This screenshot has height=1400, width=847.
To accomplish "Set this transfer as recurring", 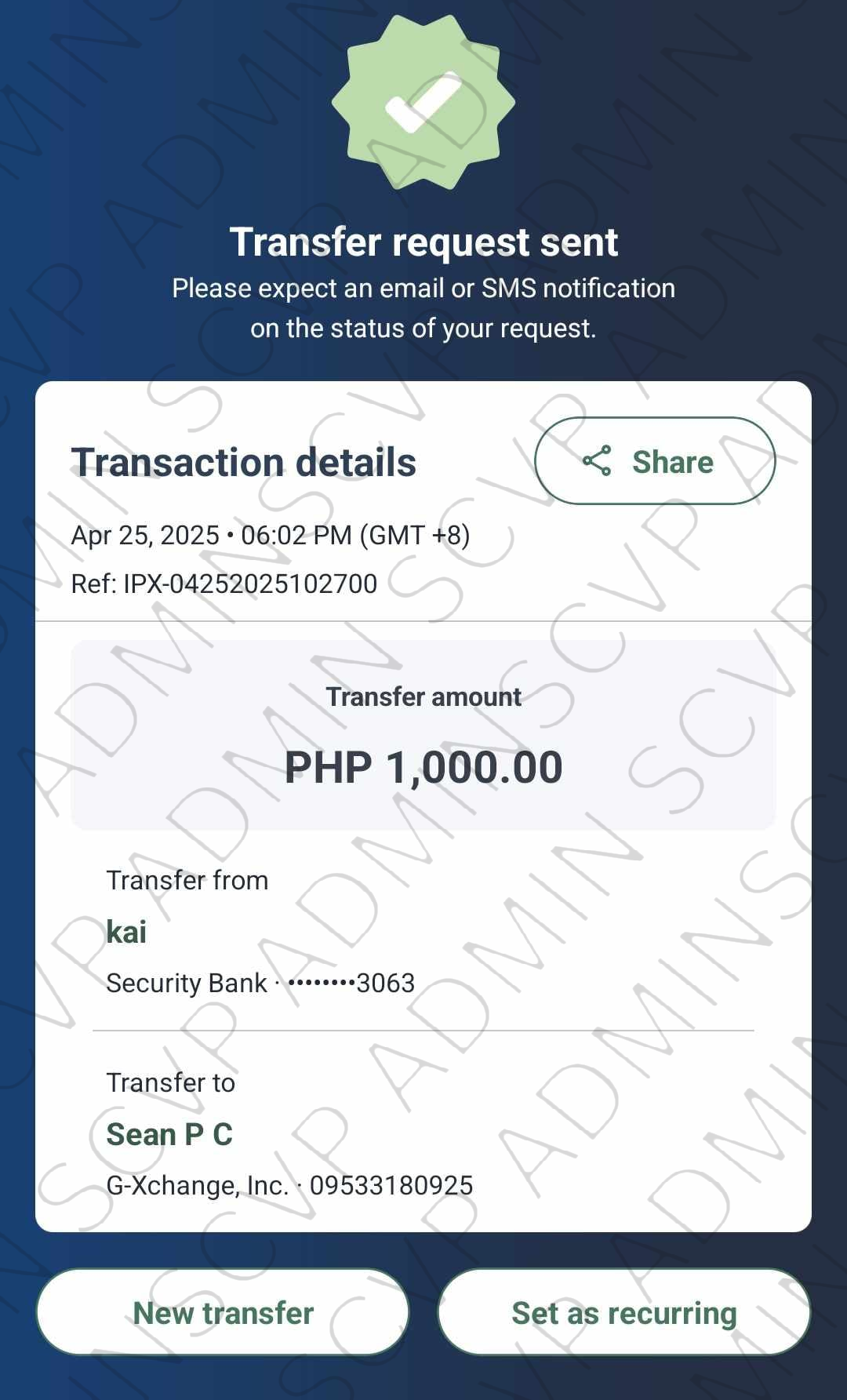I will coord(623,1313).
